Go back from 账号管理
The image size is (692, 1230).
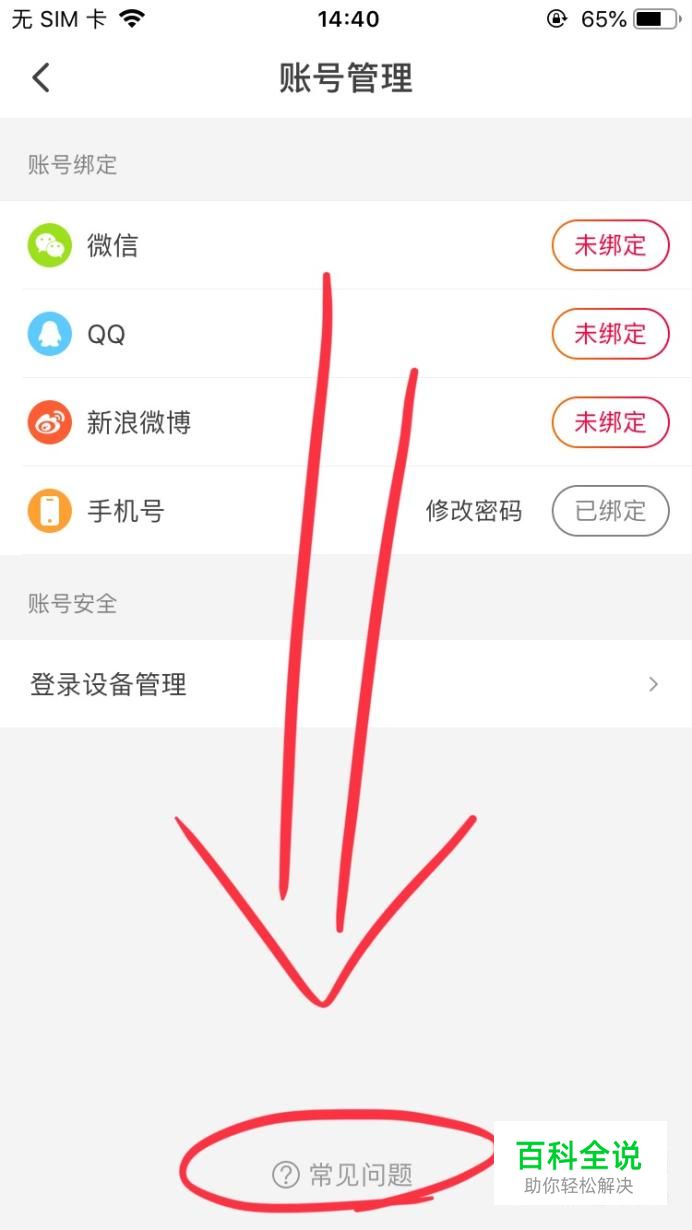click(x=41, y=77)
